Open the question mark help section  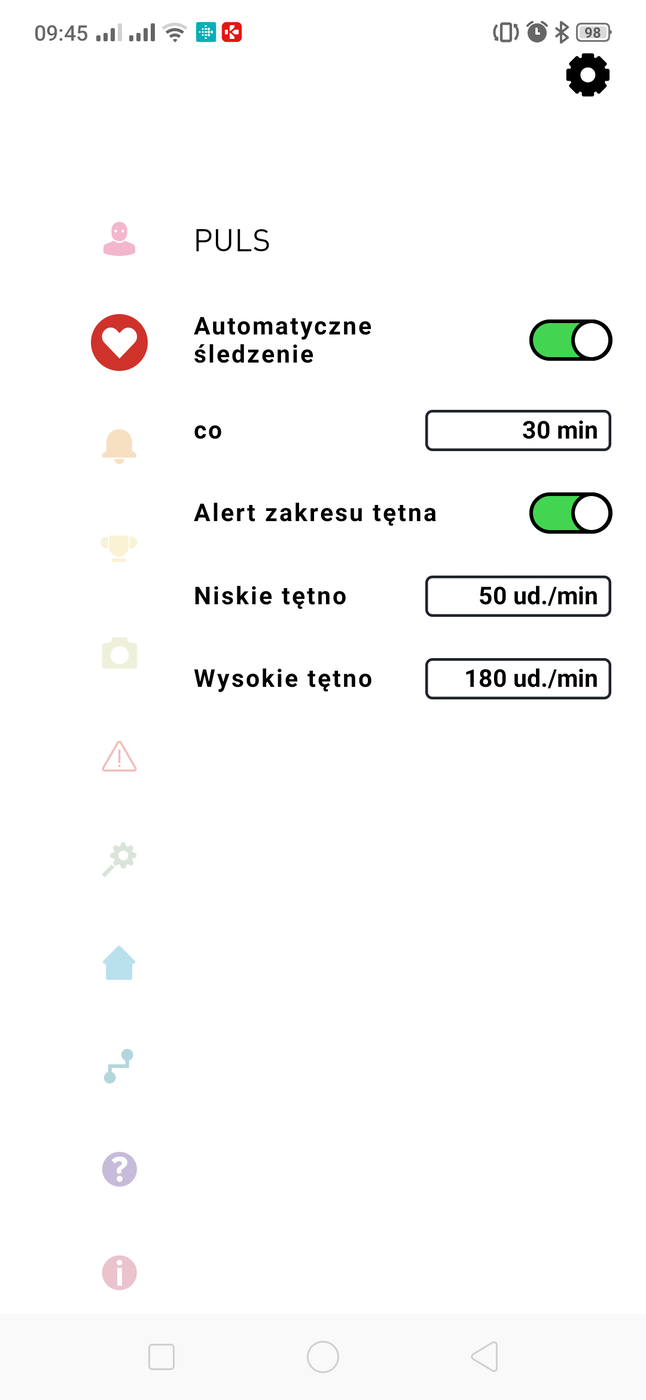[119, 1169]
